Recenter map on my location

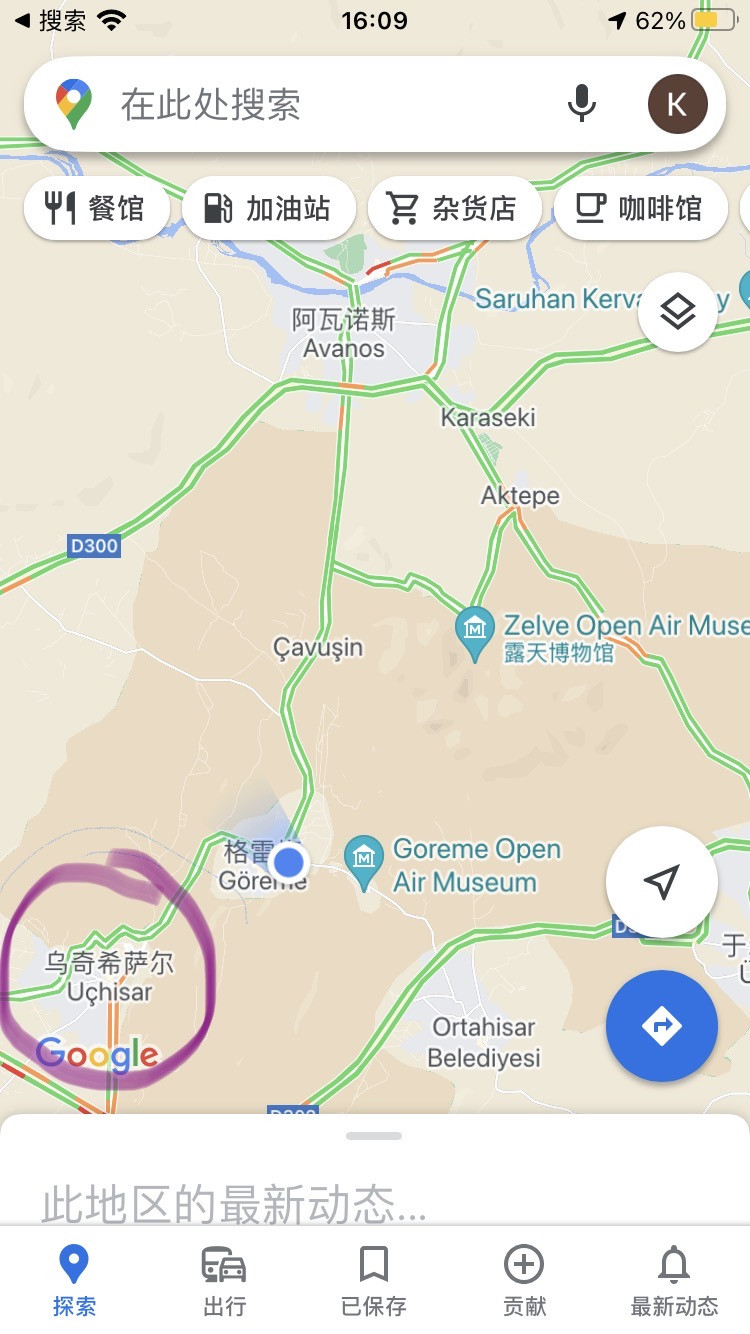pos(661,882)
